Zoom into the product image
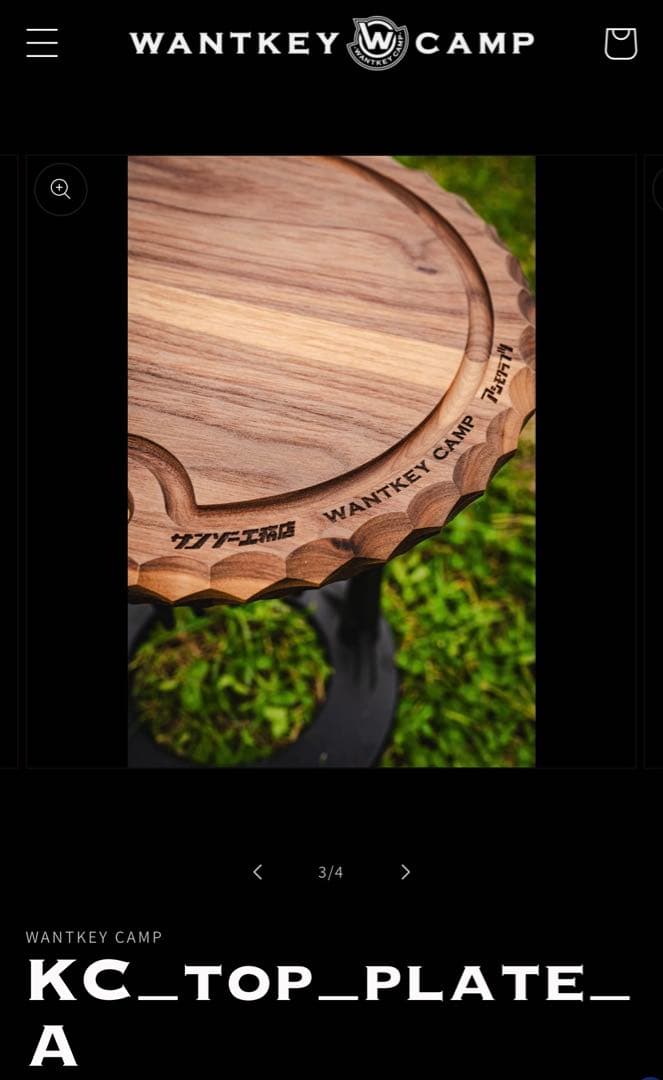Screen dimensions: 663x1080 click(x=61, y=189)
